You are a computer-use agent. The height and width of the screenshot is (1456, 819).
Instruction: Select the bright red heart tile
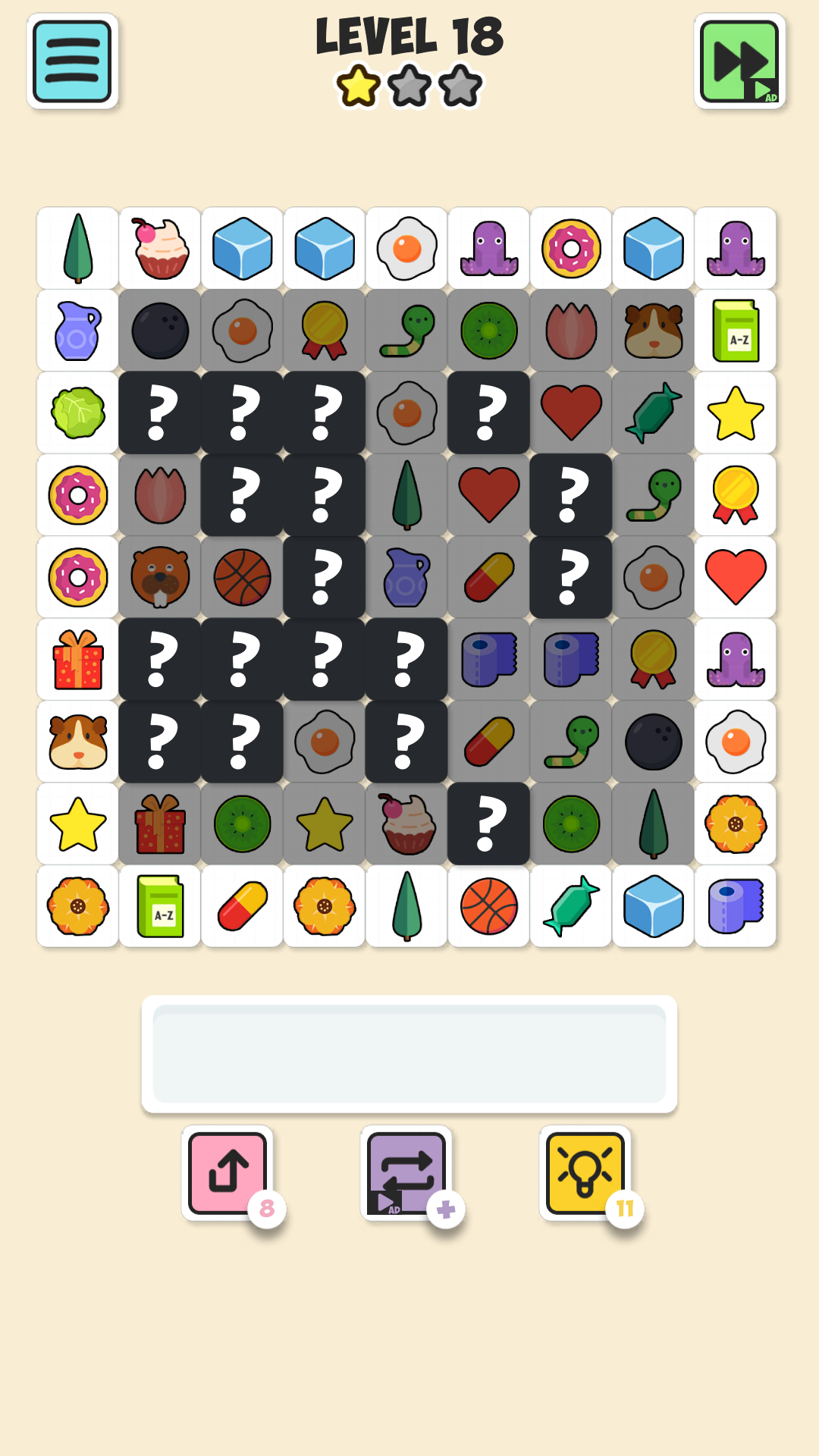(736, 577)
